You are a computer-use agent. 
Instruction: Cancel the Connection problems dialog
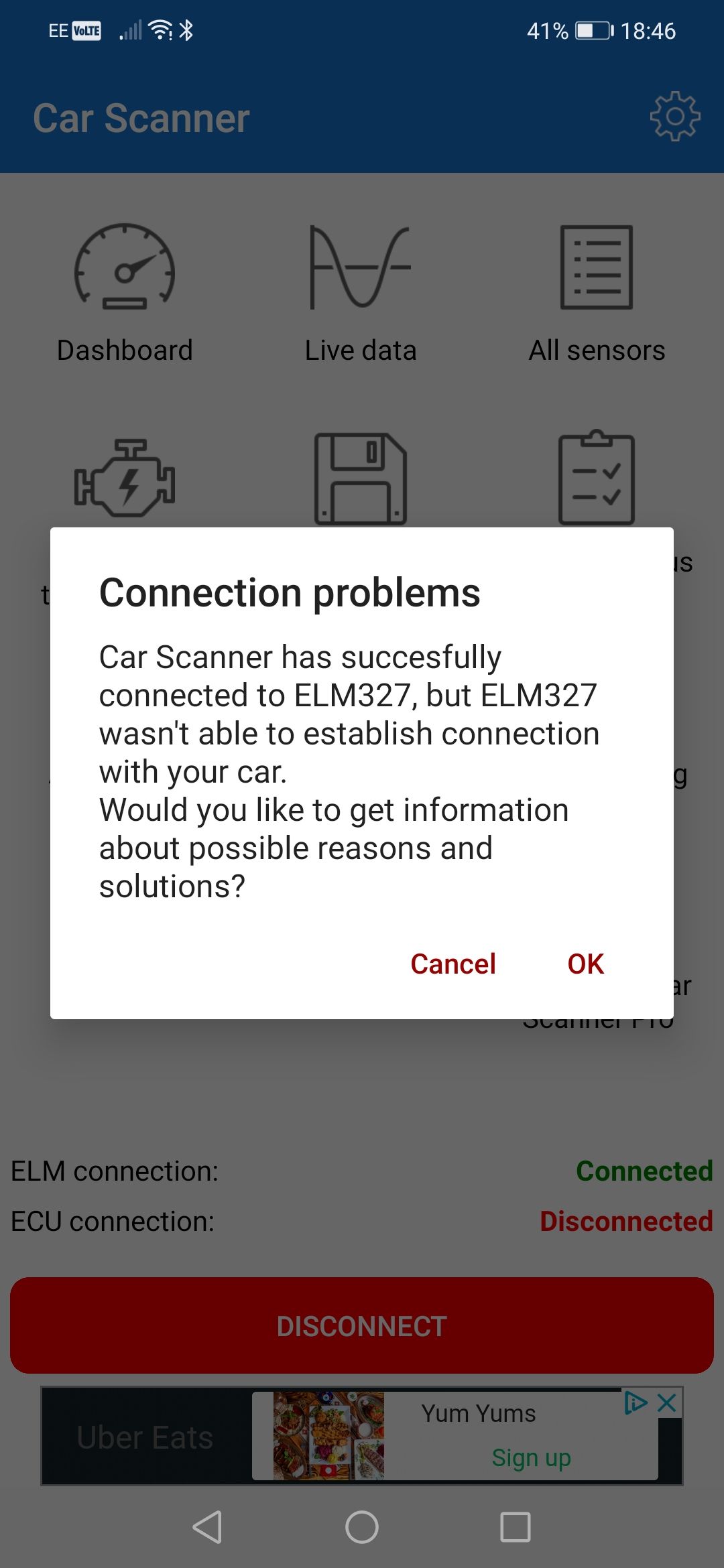(x=452, y=964)
